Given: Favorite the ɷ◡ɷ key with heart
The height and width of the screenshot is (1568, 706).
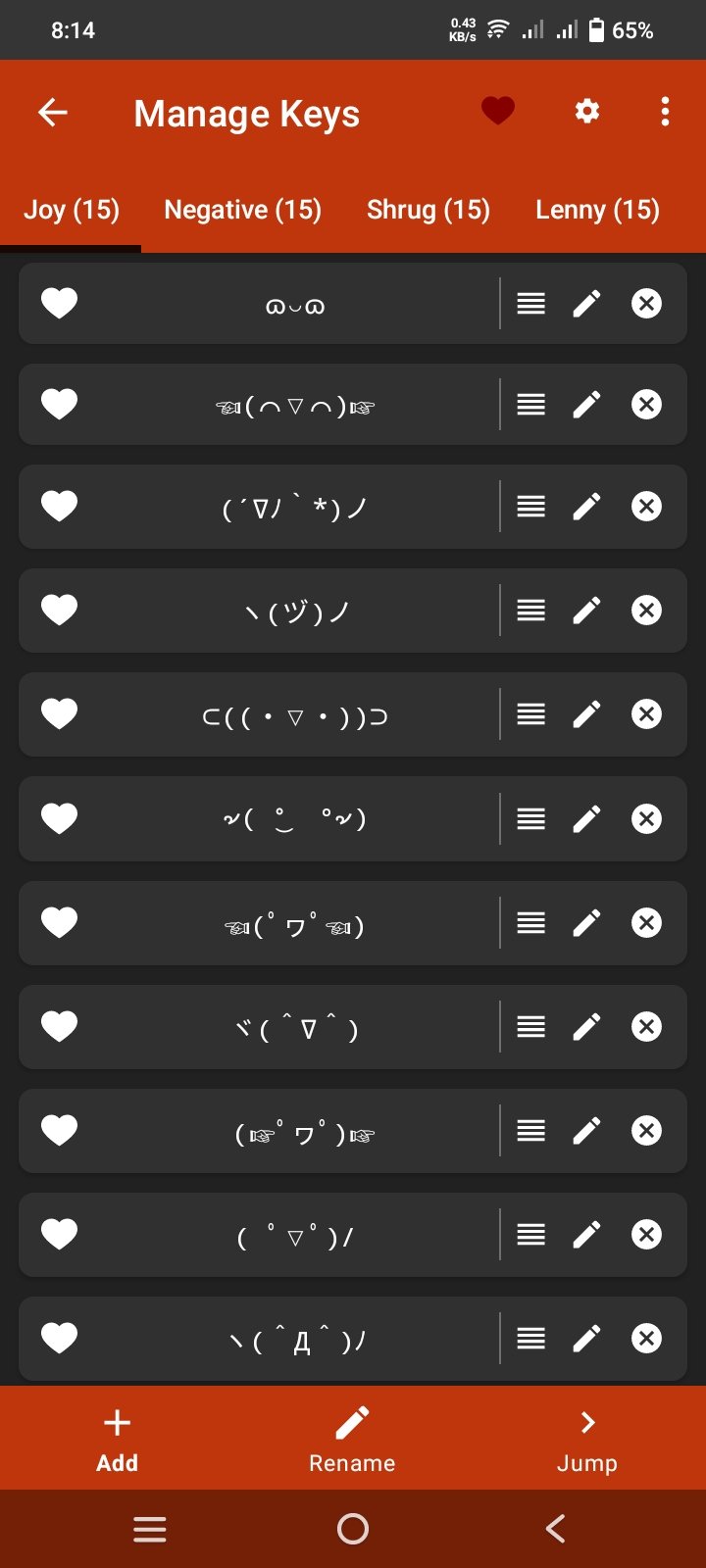Looking at the screenshot, I should coord(59,304).
